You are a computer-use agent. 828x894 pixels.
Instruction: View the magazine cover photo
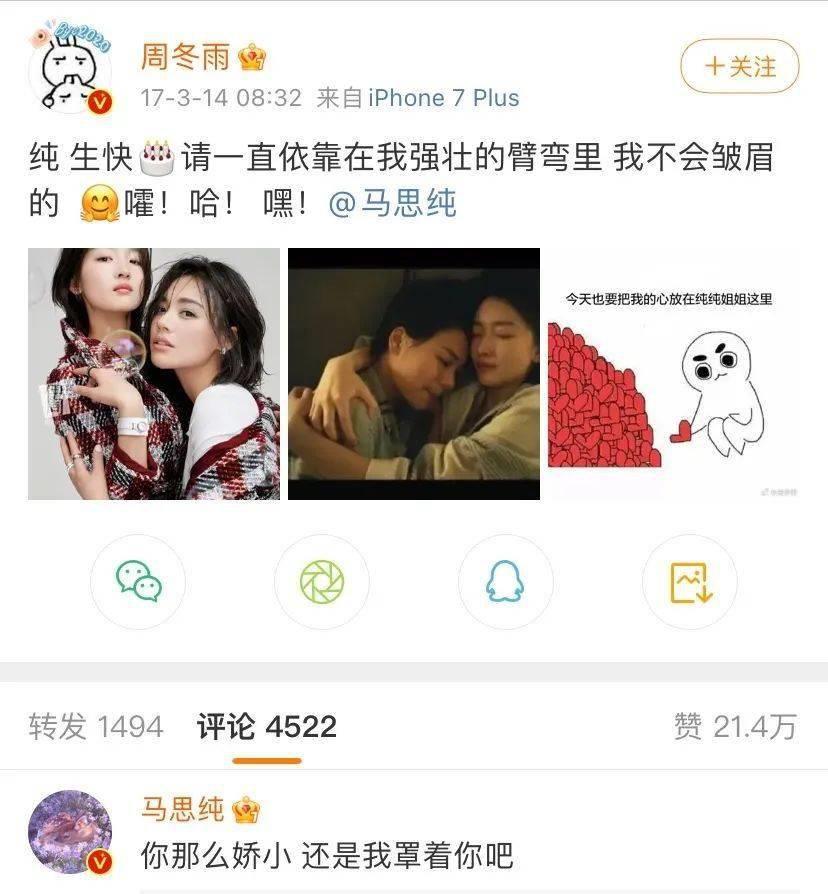point(153,373)
